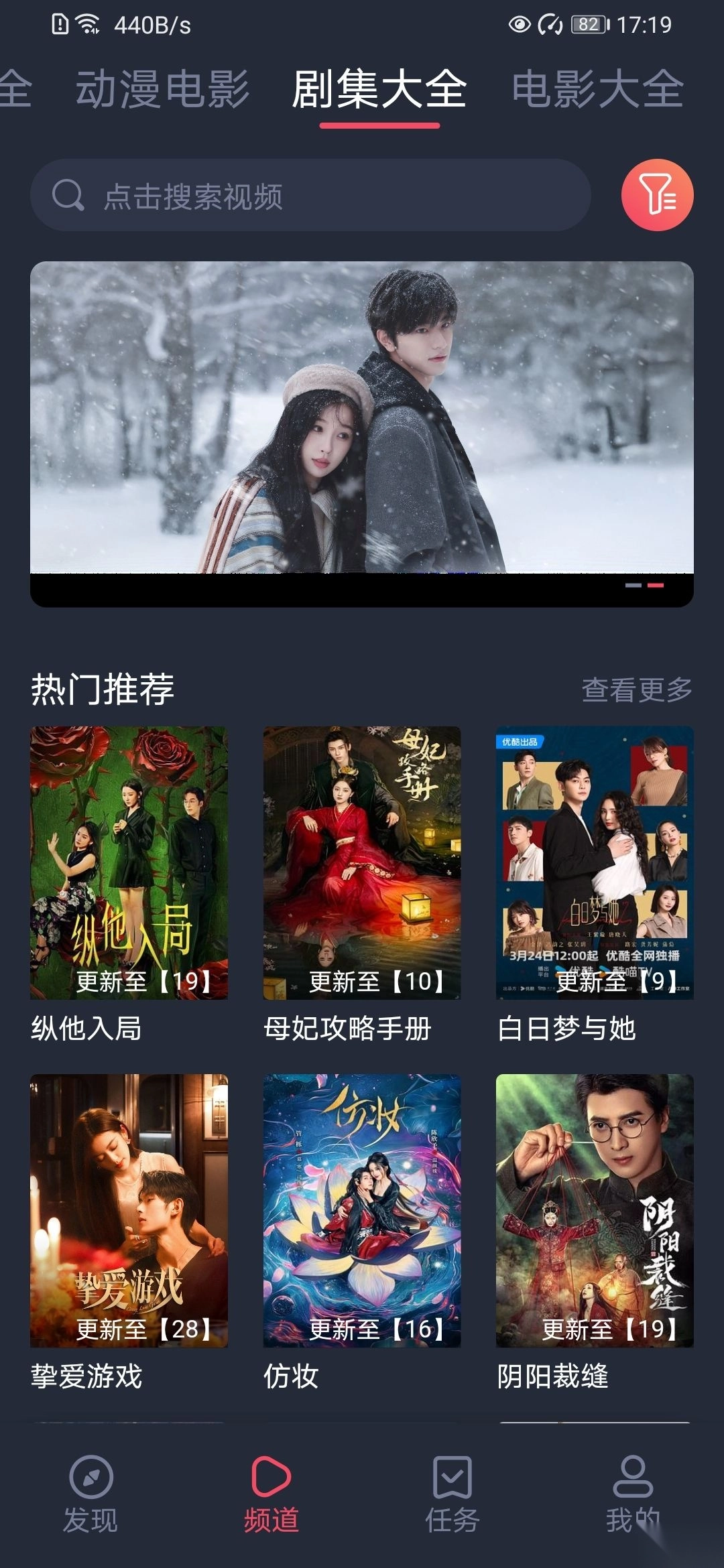Click the snowy couple banner image
This screenshot has width=724, height=1568.
click(x=362, y=422)
